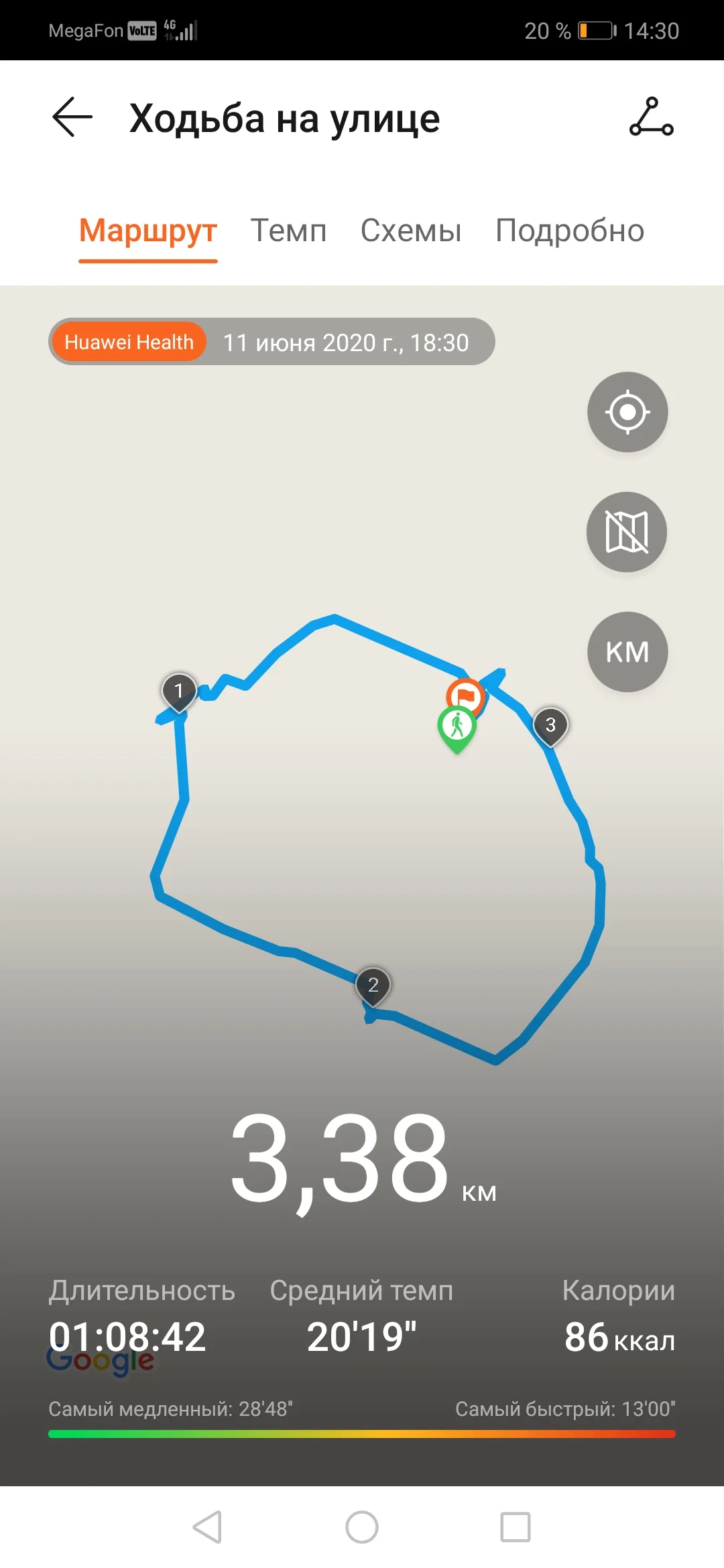Select the Маршрут tab
The image size is (724, 1568).
148,231
